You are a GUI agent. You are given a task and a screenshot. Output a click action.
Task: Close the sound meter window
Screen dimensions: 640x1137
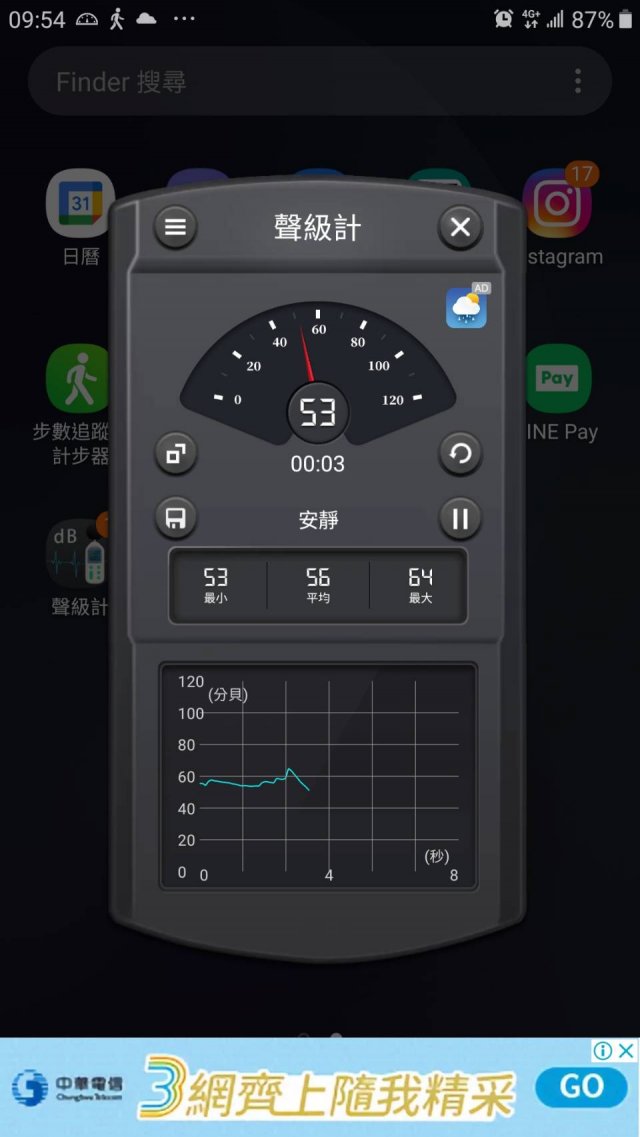[460, 227]
